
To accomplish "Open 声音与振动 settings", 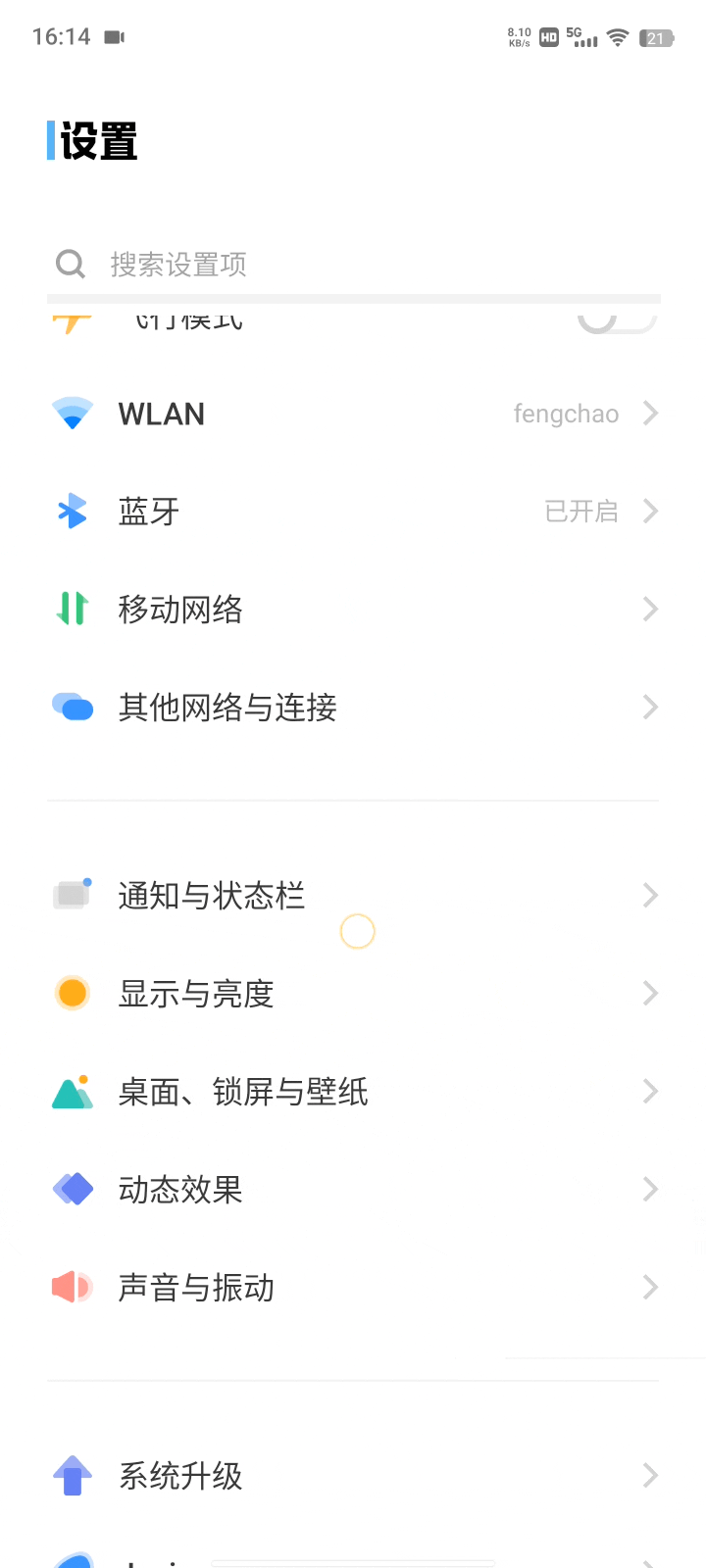I will tap(353, 1288).
